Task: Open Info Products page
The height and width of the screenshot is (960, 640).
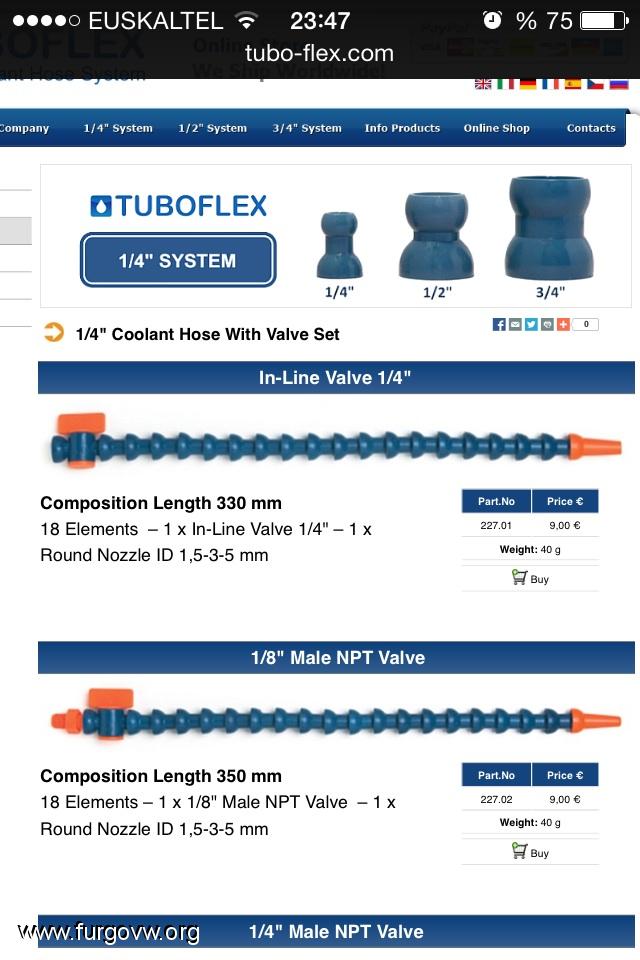Action: coord(402,128)
